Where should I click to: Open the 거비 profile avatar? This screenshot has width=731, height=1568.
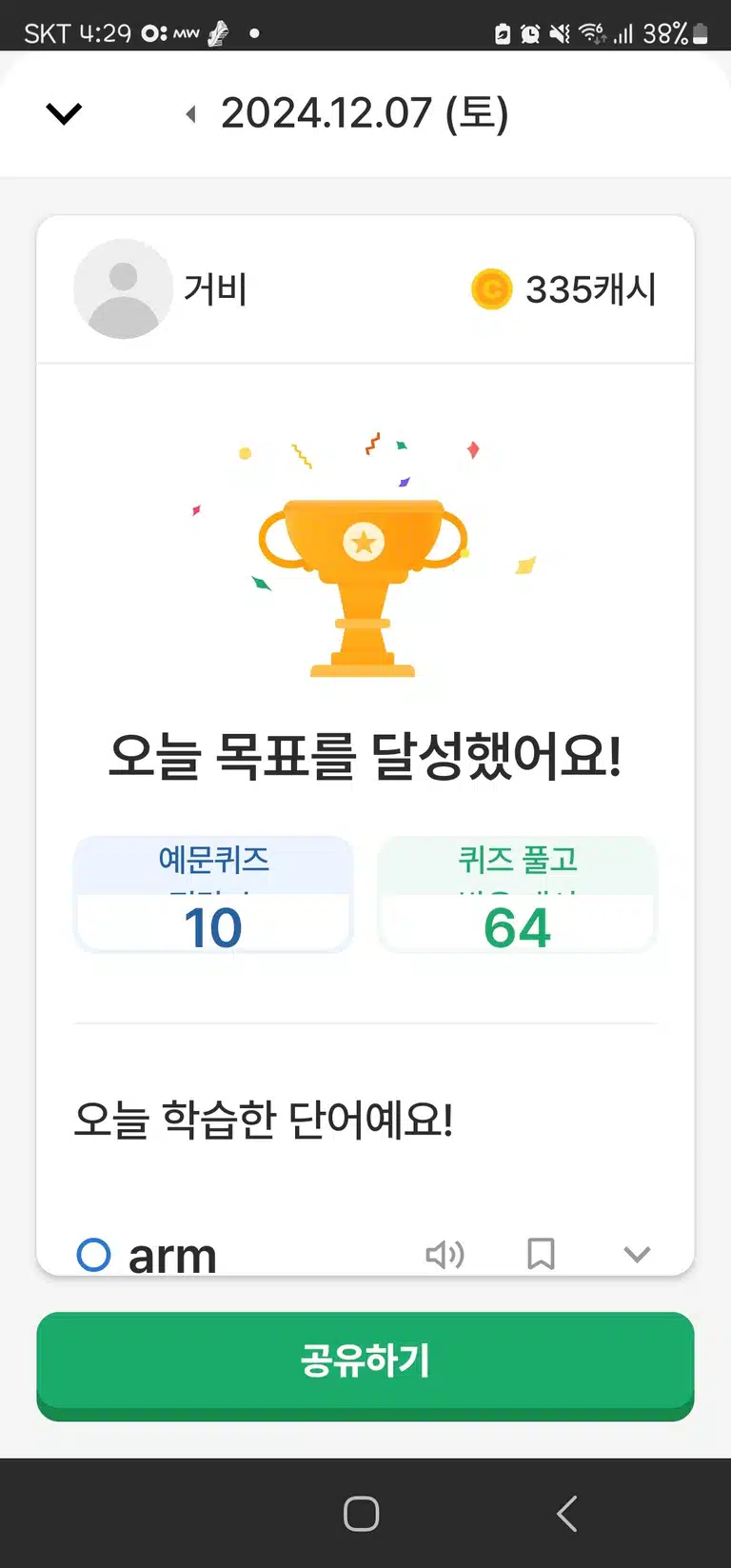[123, 289]
